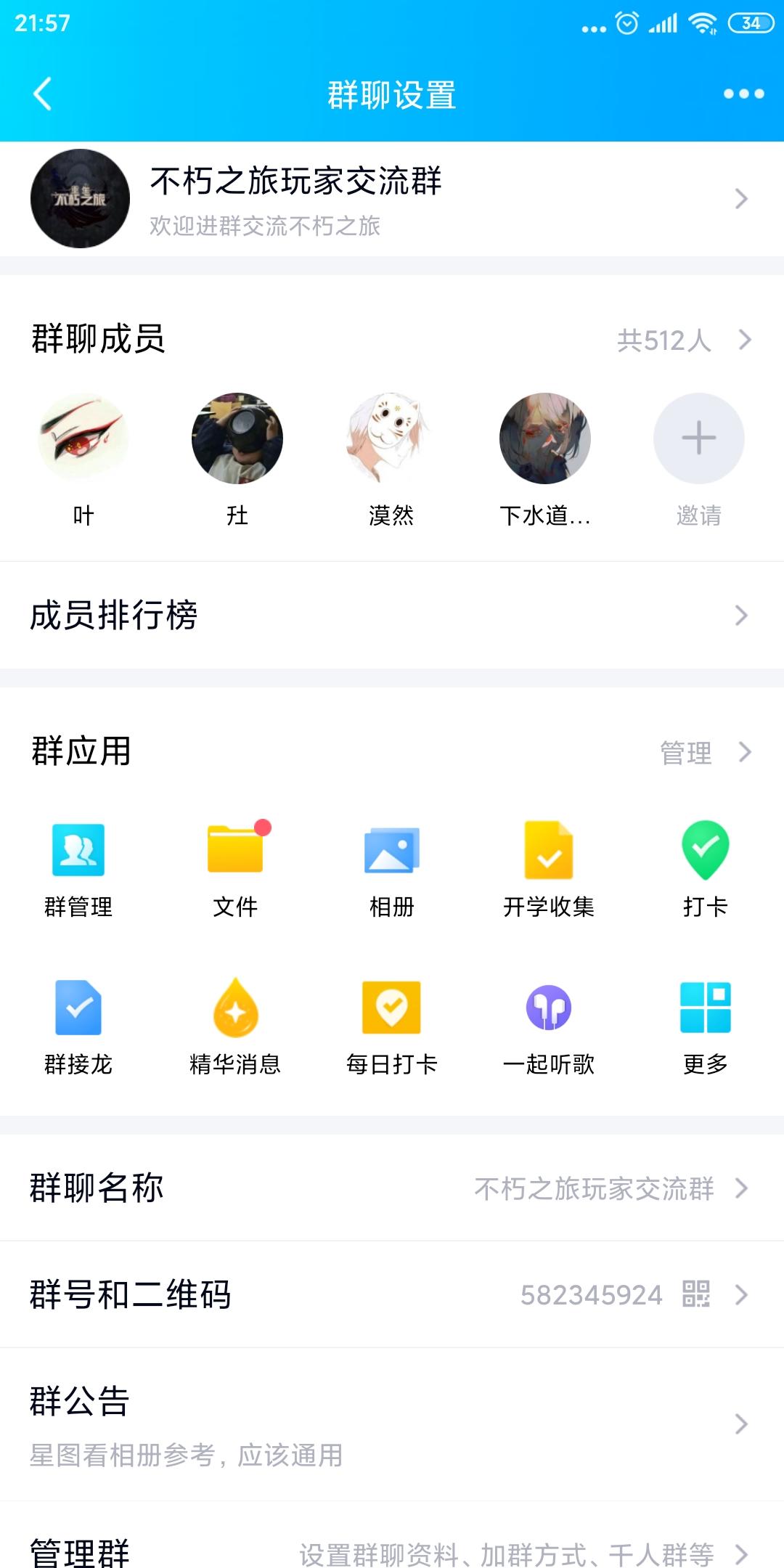Viewport: 784px width, 1568px height.
Task: Open 成员排行榜 ranking
Action: [x=392, y=615]
